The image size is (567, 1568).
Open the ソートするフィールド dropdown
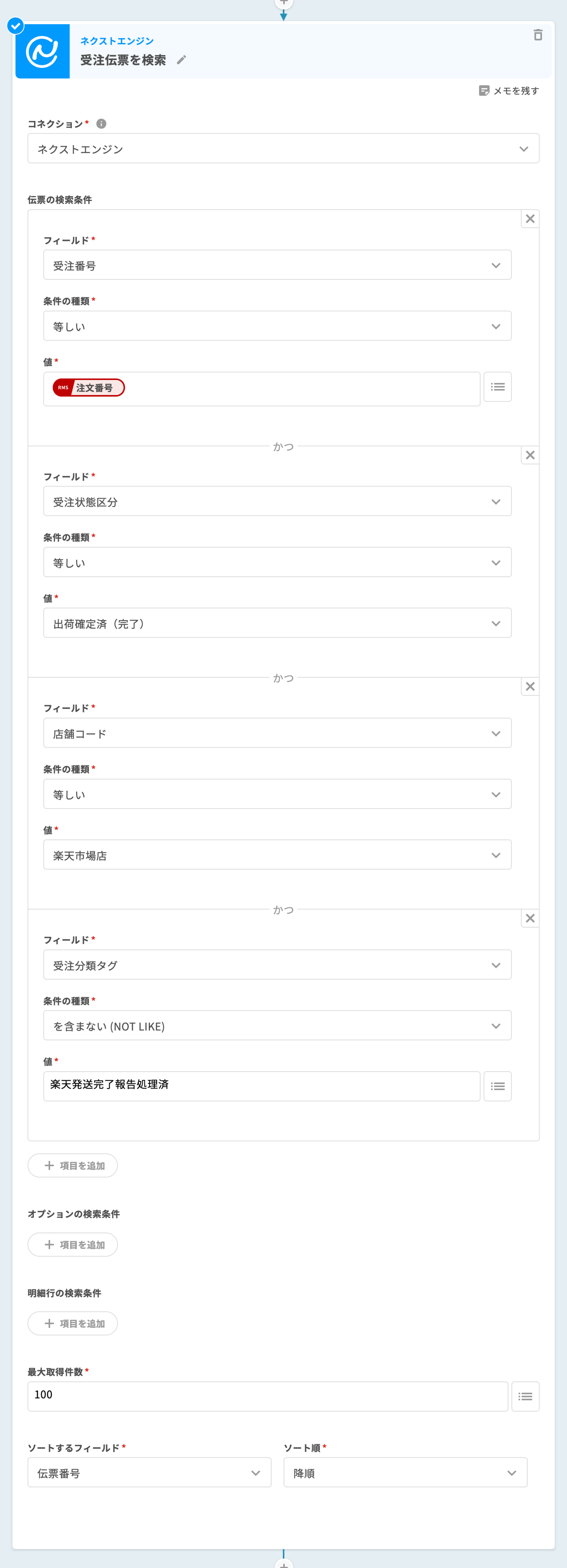point(149,1473)
